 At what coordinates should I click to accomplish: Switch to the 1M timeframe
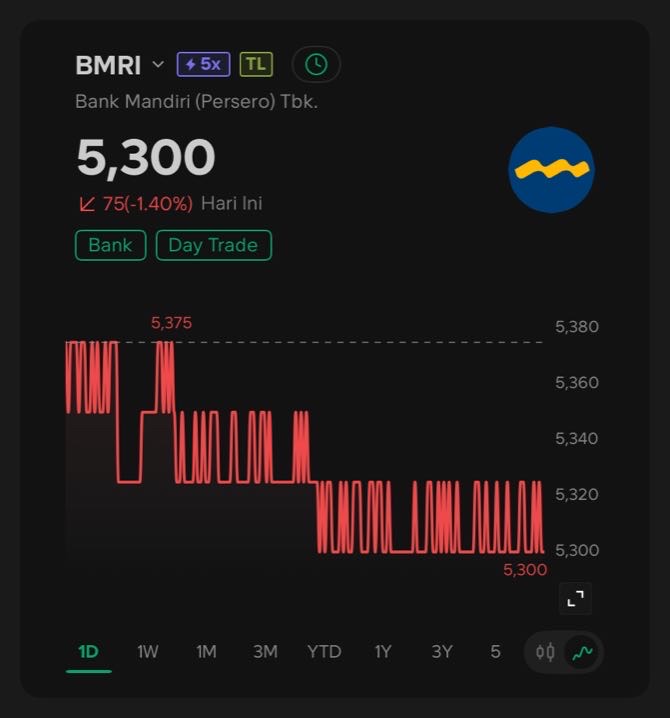[206, 652]
